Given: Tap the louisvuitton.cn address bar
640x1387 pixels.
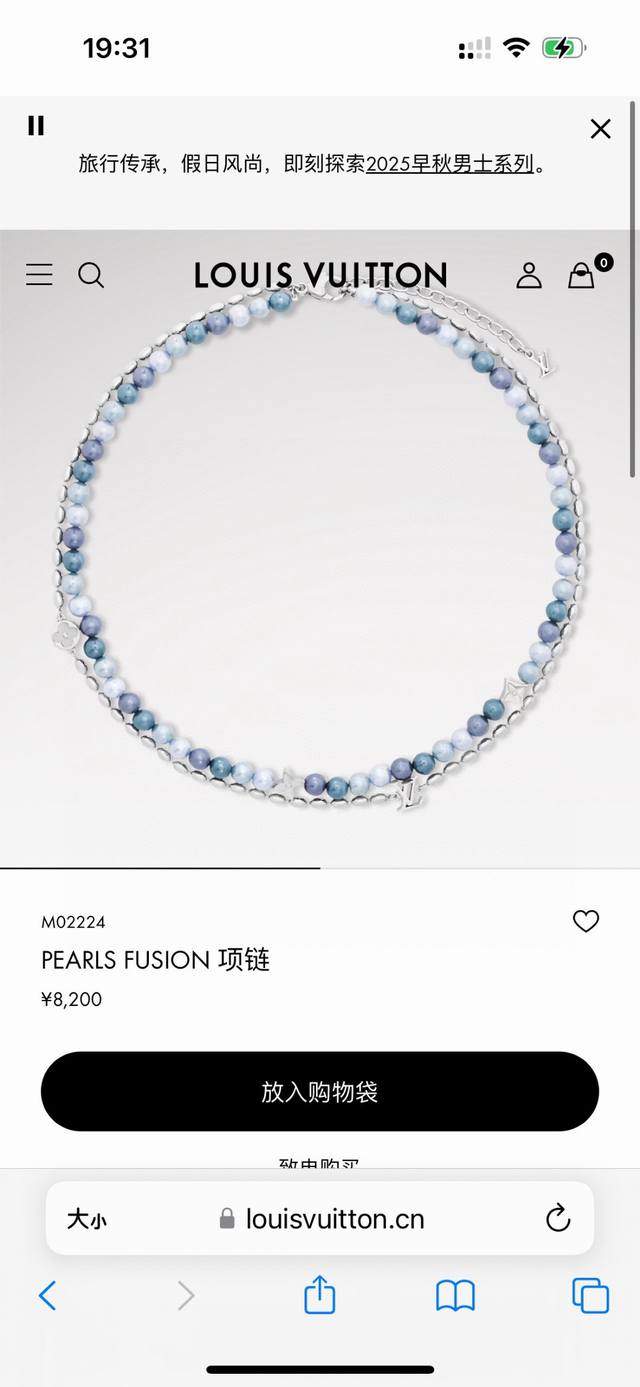Looking at the screenshot, I should tap(322, 1219).
